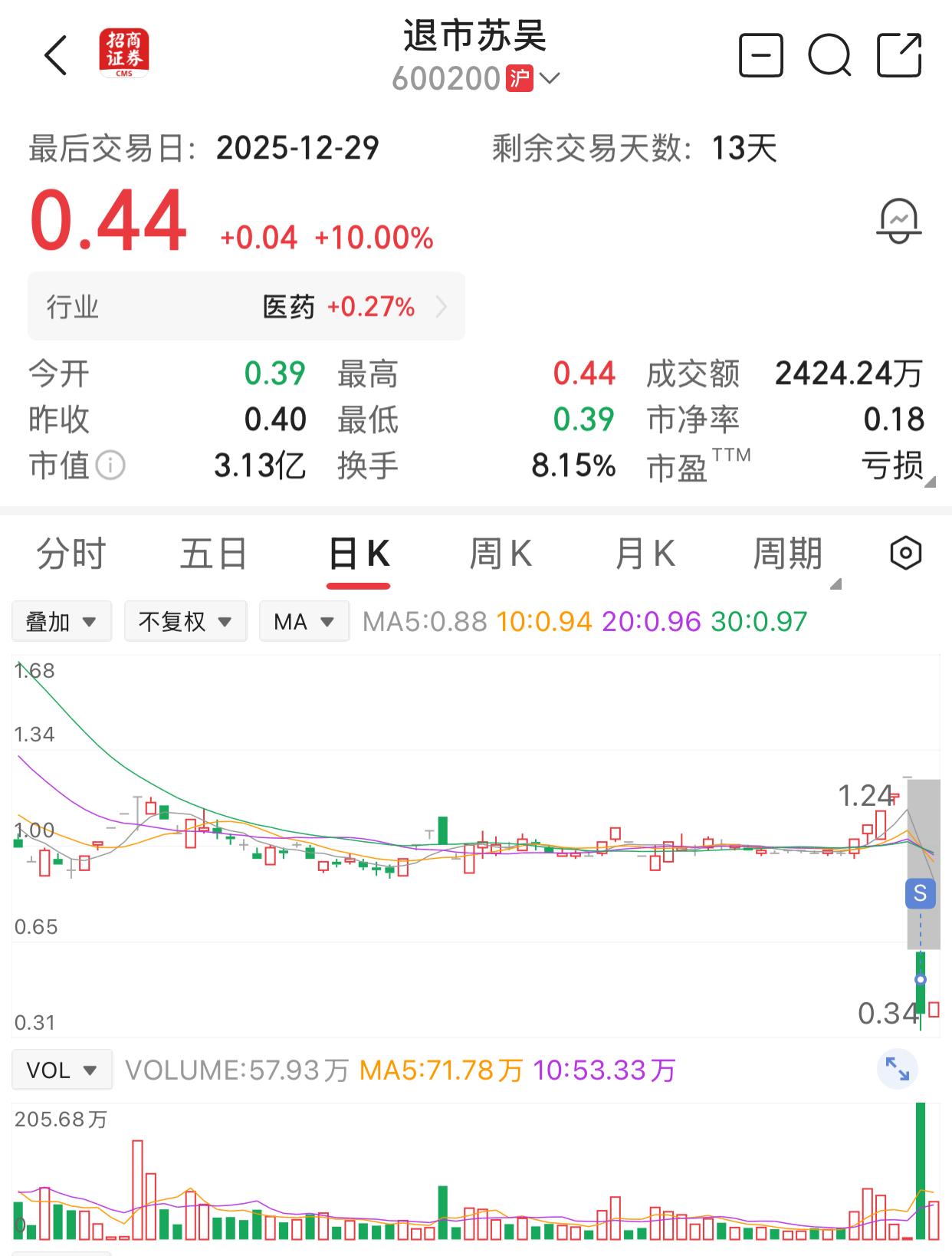Viewport: 952px width, 1256px height.
Task: Open the VOL indicator selector
Action: tap(61, 1069)
